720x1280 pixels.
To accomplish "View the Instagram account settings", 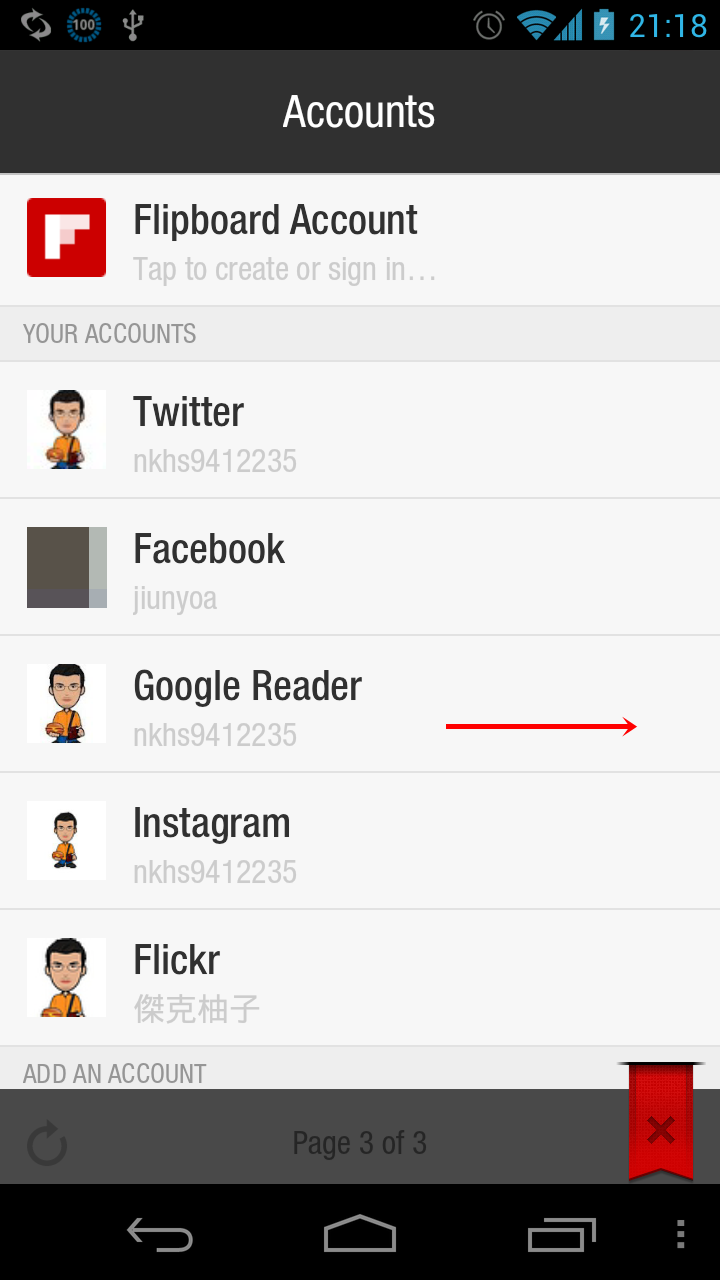I will point(360,841).
